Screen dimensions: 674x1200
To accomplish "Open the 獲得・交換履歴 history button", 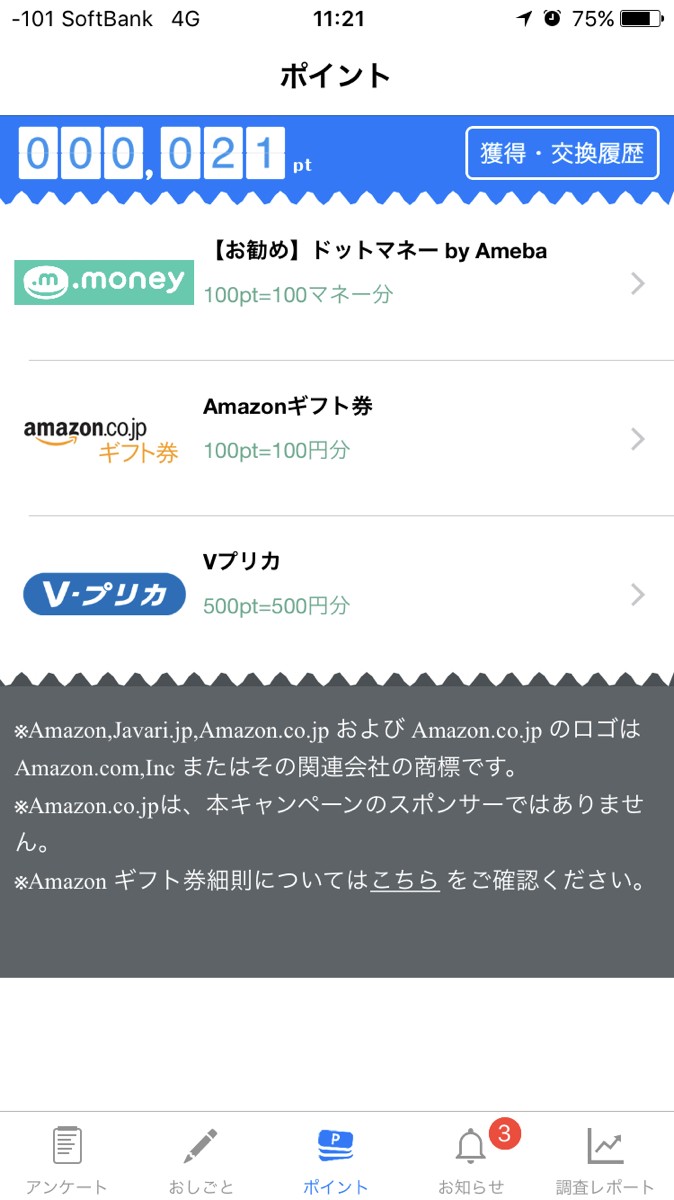I will click(562, 153).
